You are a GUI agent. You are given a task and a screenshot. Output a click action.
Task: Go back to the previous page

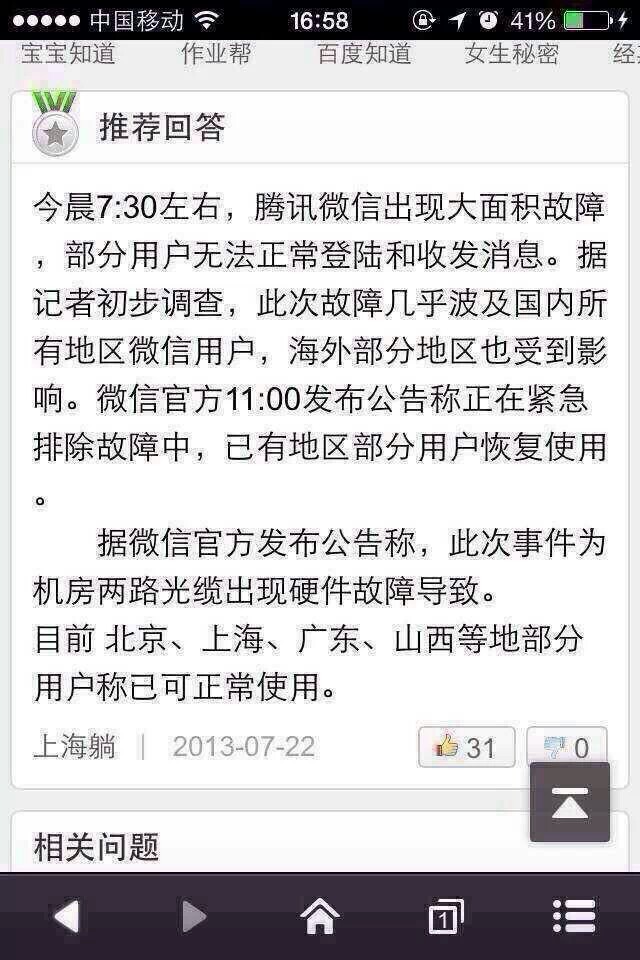66,916
